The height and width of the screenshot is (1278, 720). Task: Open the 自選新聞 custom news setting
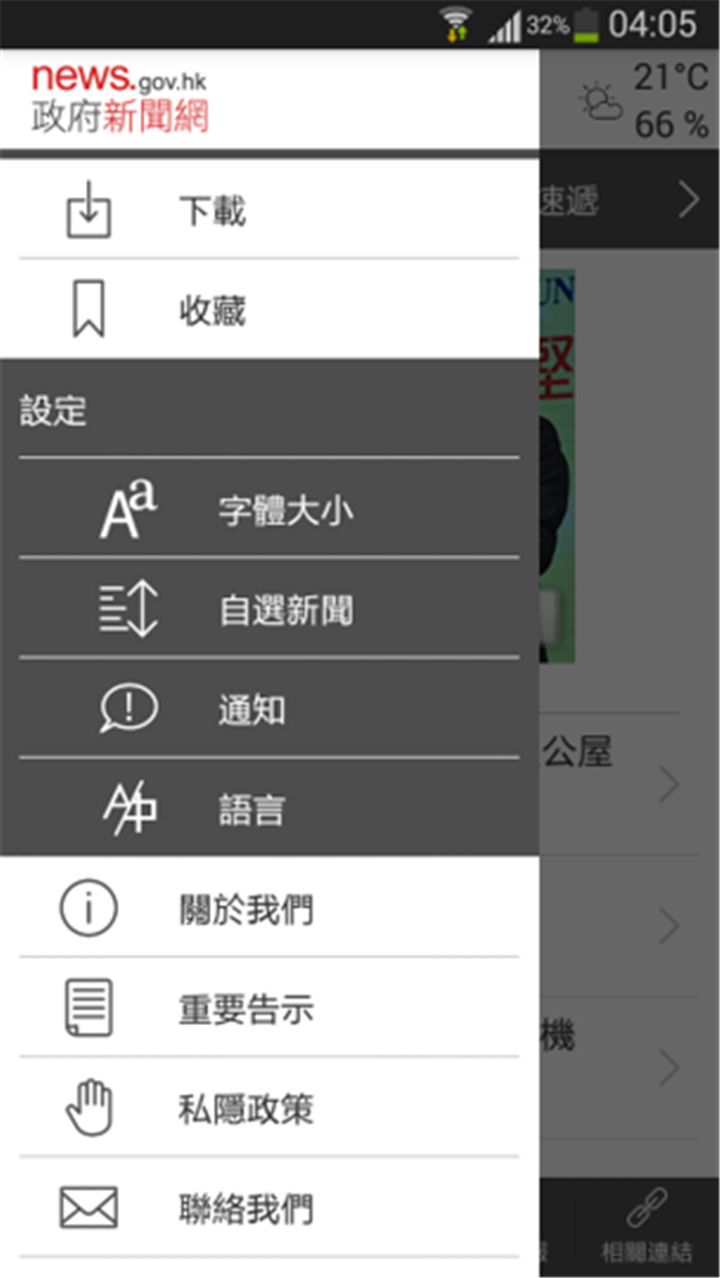click(x=269, y=609)
